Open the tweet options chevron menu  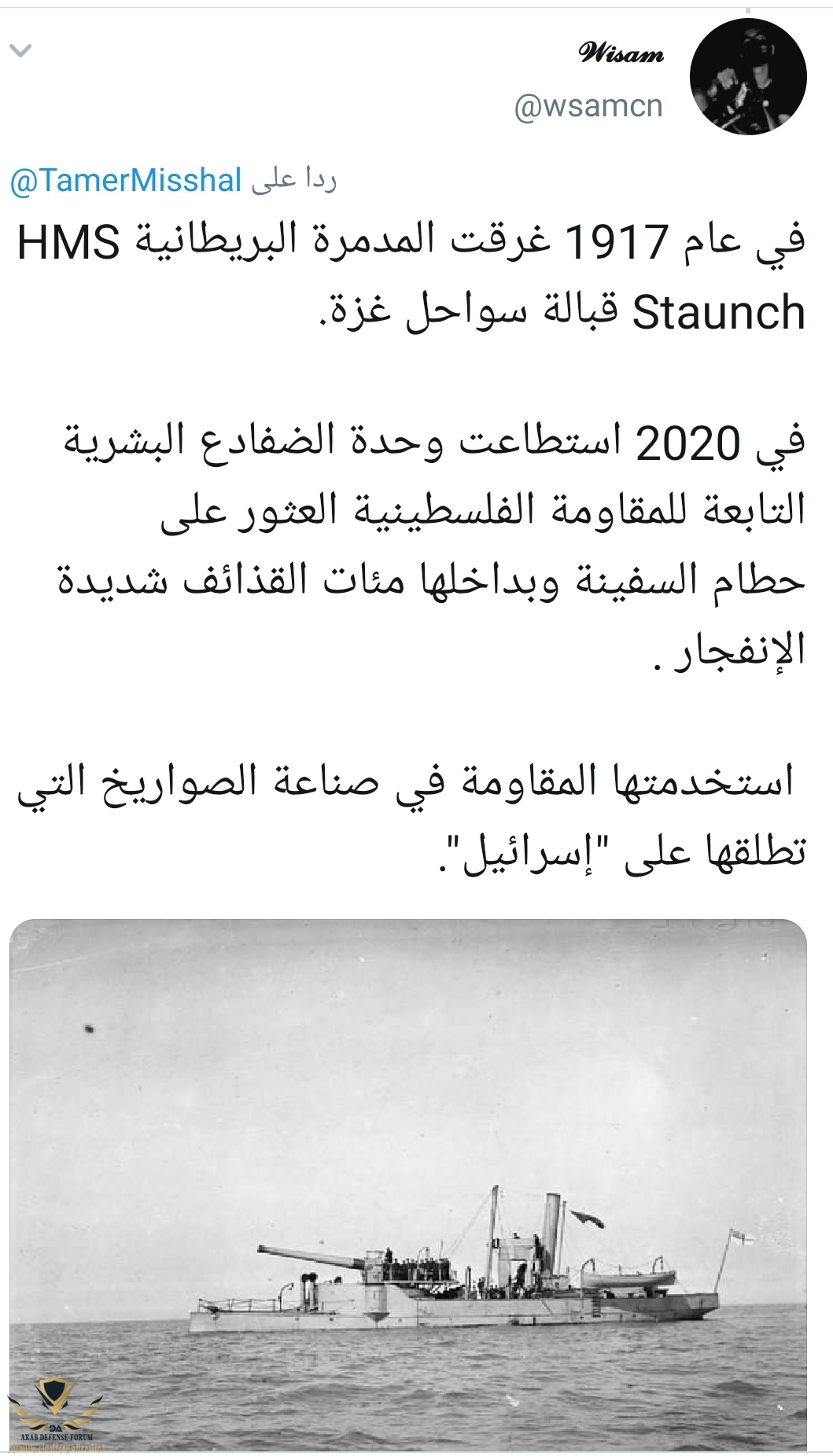[20, 52]
